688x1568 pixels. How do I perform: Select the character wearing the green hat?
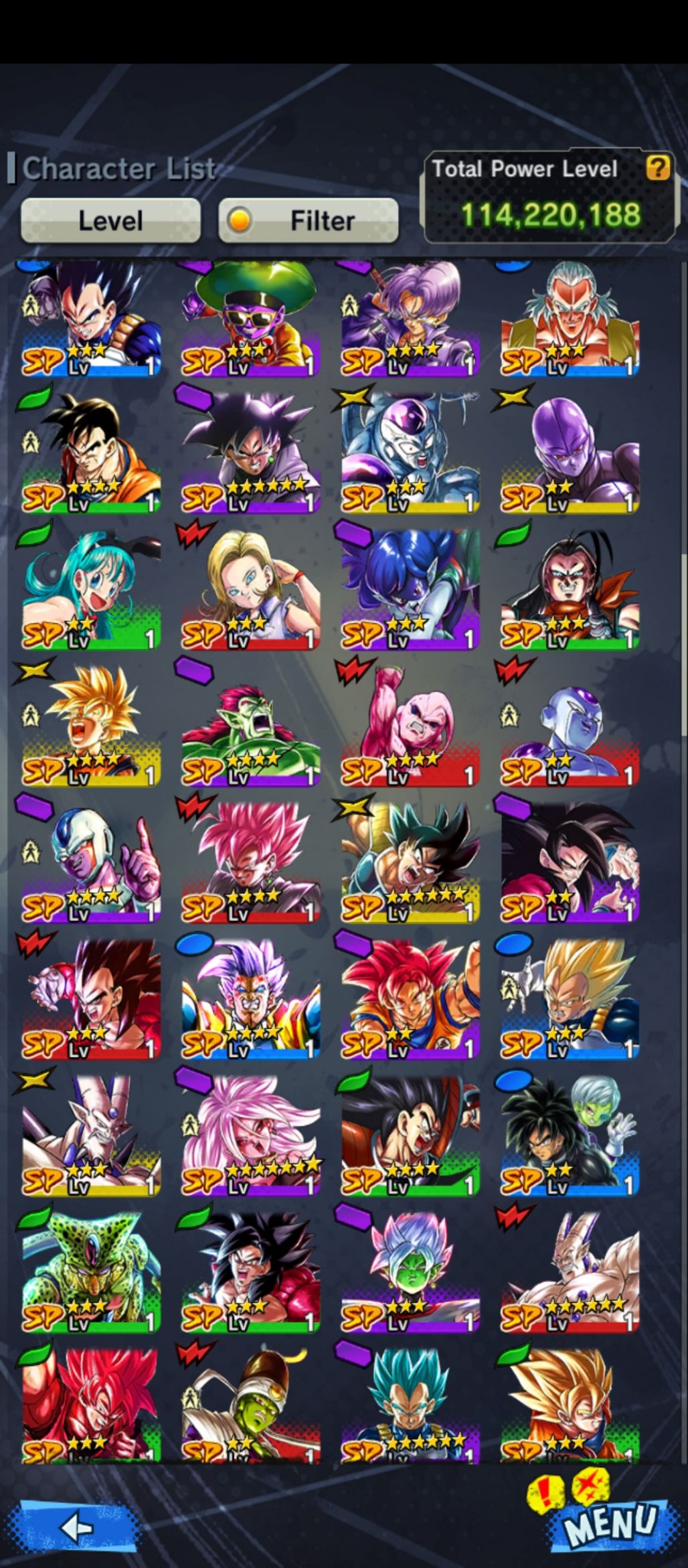tap(251, 318)
